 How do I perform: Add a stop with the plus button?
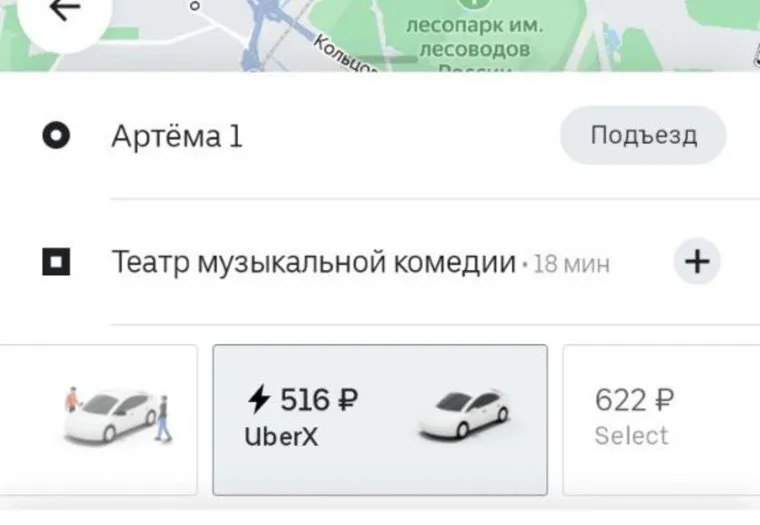(696, 262)
